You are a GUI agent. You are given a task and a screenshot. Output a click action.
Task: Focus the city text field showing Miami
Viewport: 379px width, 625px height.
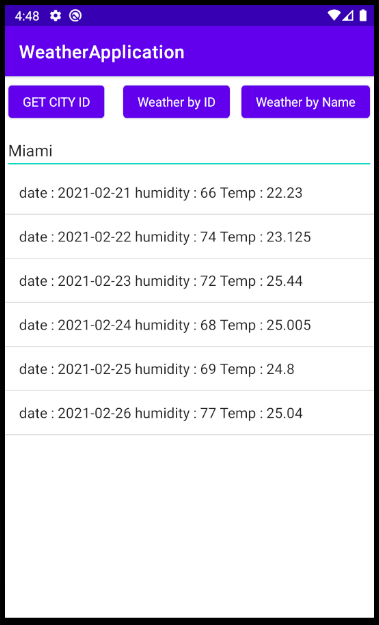[x=189, y=151]
